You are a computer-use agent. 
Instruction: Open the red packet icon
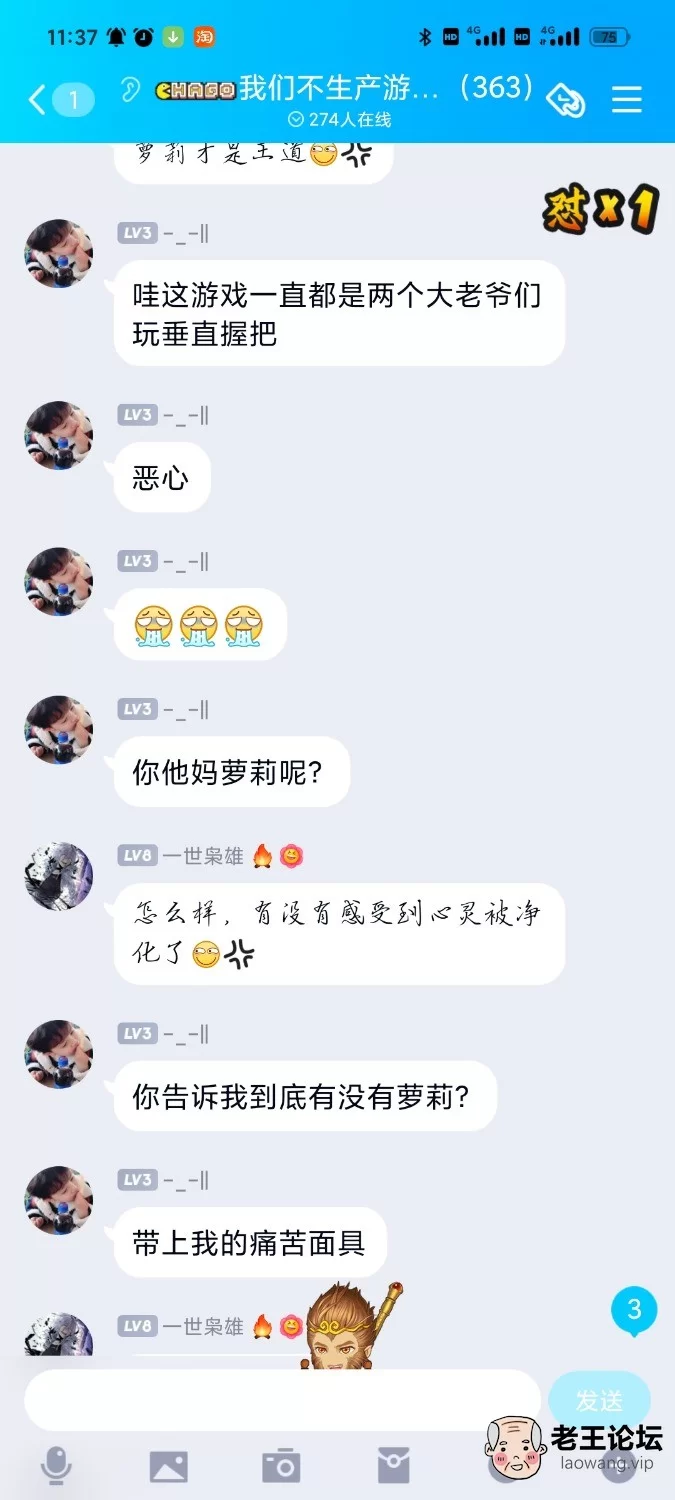coord(393,1465)
